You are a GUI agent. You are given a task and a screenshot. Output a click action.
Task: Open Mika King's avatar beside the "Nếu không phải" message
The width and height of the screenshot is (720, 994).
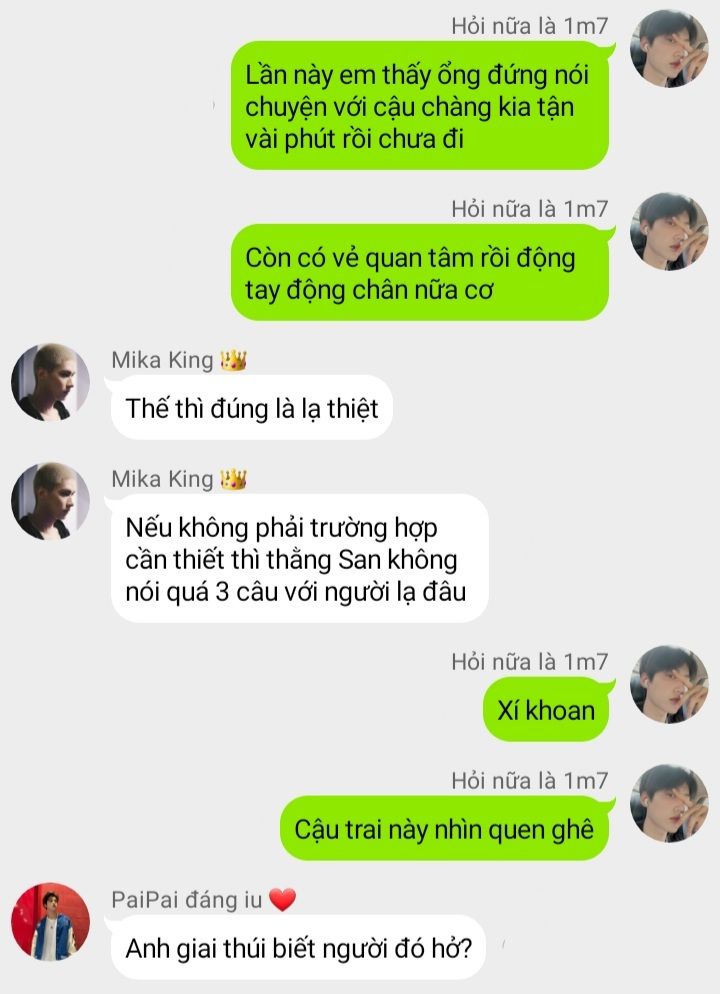point(50,501)
